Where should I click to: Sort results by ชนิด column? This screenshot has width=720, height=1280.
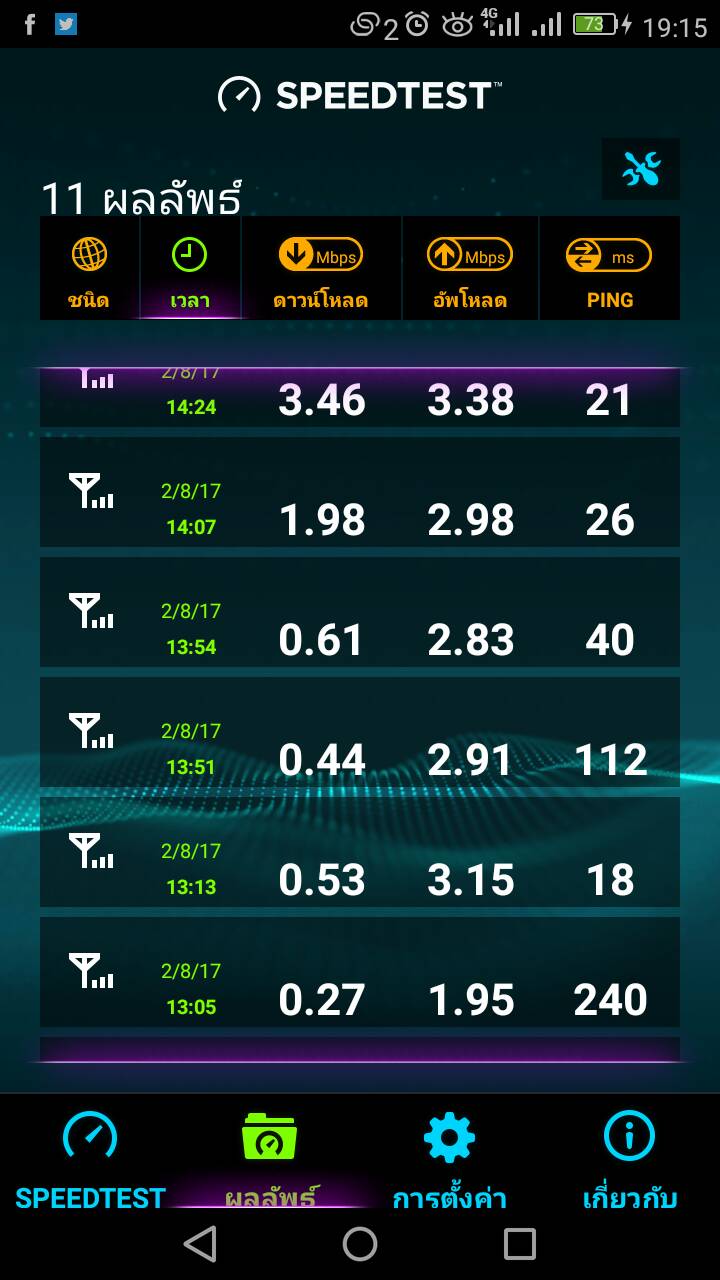pos(89,269)
